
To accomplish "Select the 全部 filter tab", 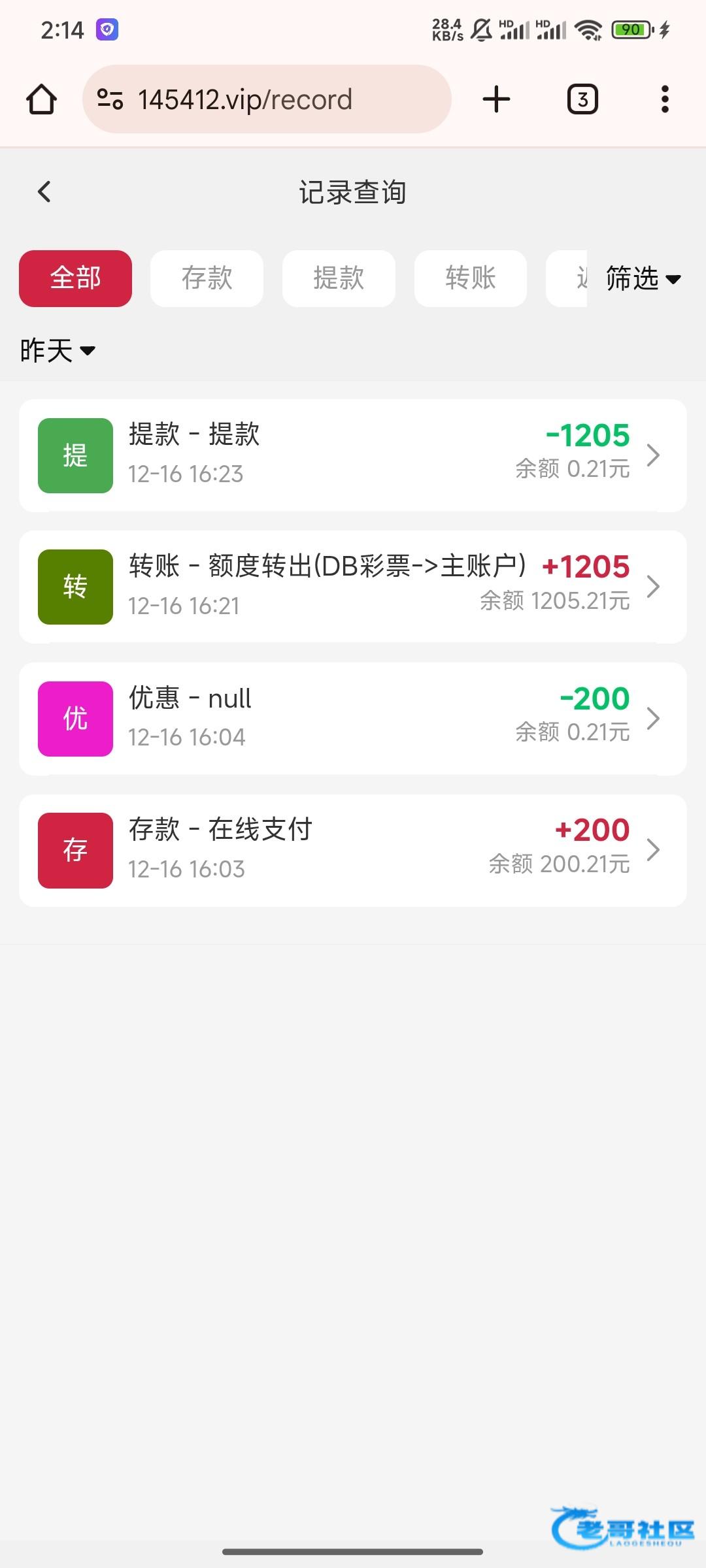I will pos(75,278).
